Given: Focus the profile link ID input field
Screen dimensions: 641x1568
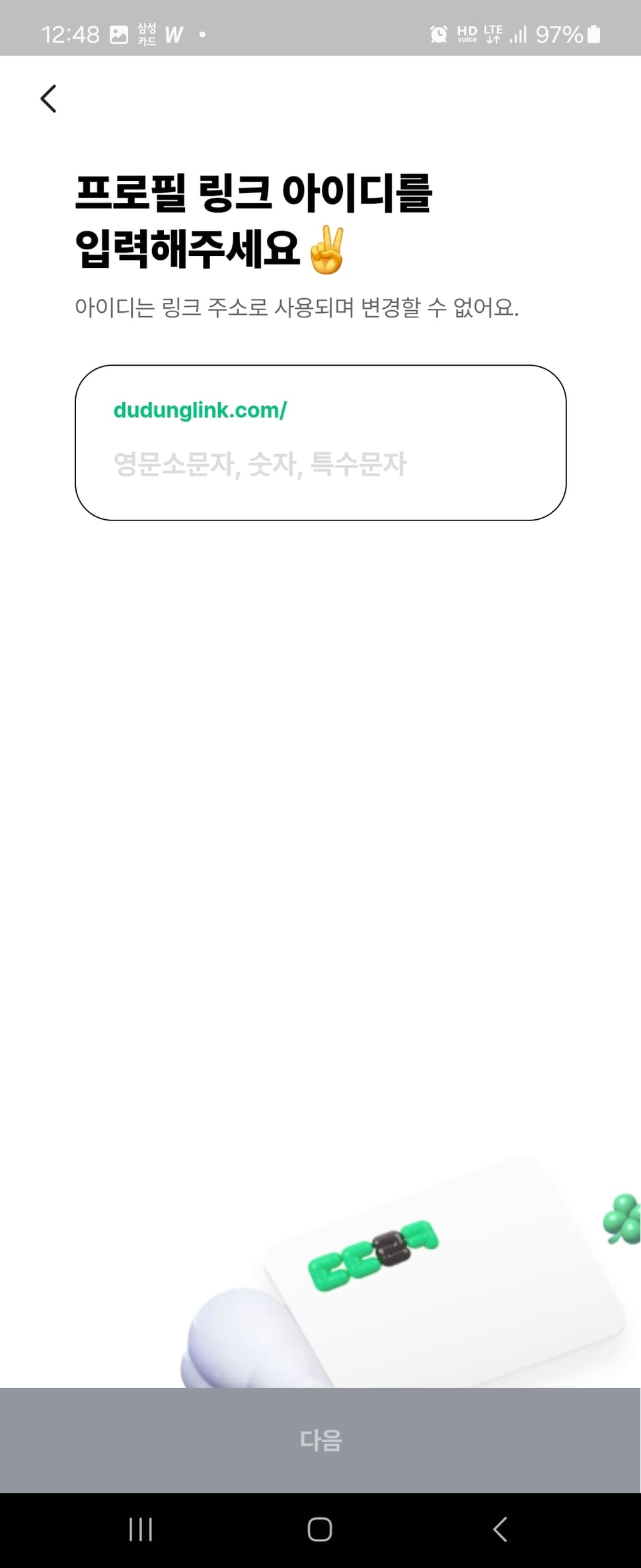Looking at the screenshot, I should (320, 463).
